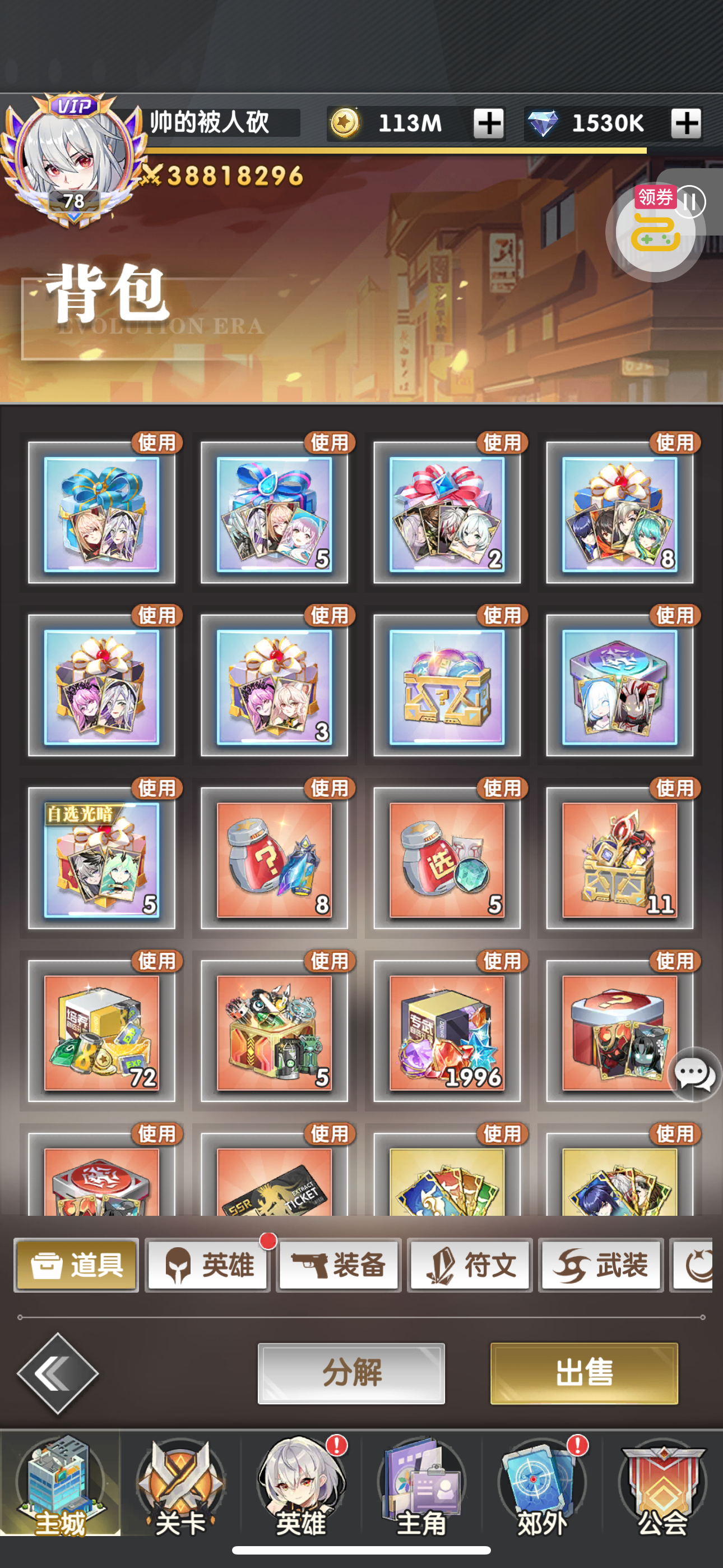This screenshot has height=1568, width=723.
Task: Go back with the double-arrow button
Action: pos(58,1373)
